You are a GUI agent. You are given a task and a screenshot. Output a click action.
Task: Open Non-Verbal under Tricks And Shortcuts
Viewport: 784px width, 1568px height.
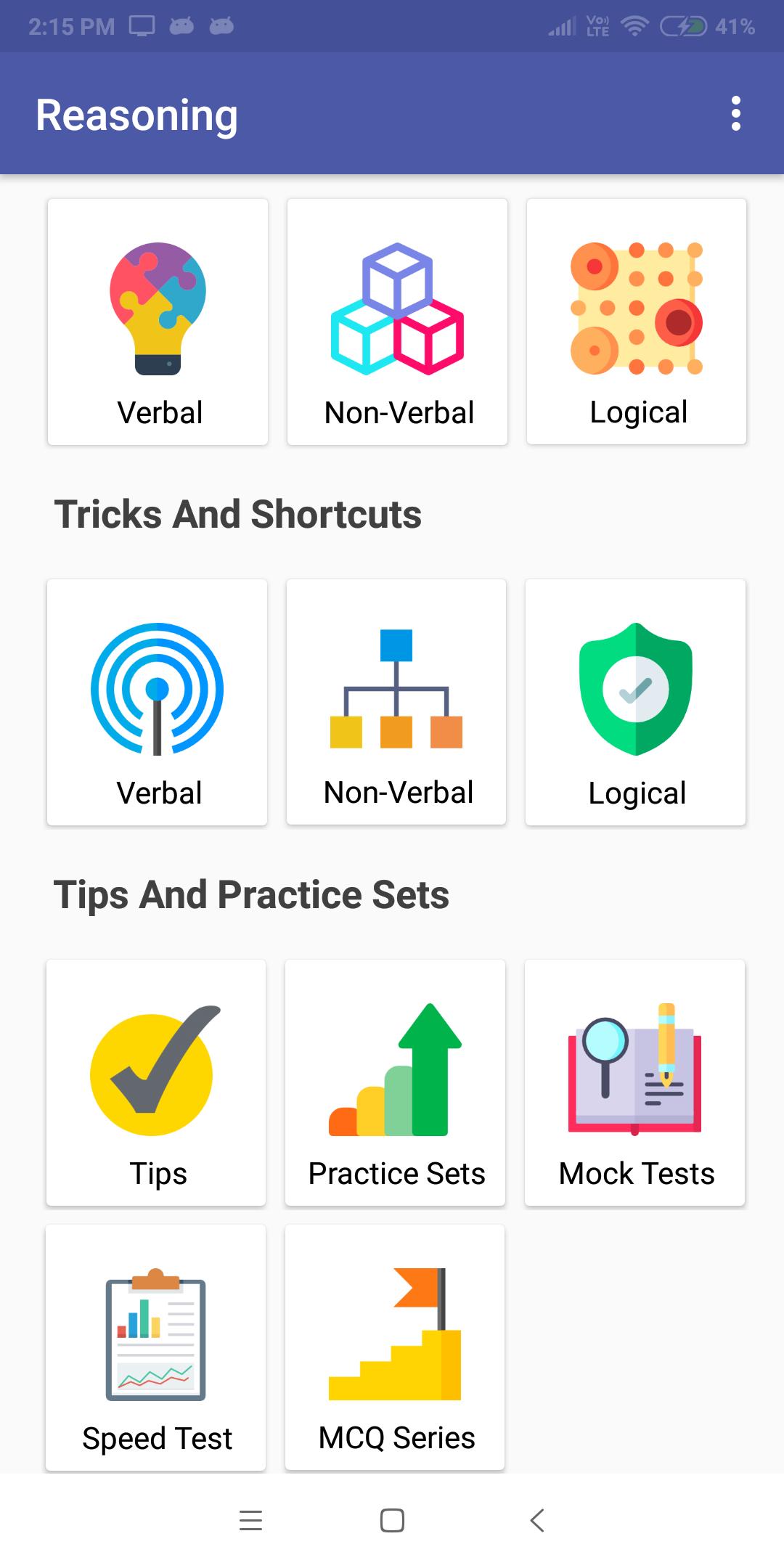(x=396, y=702)
